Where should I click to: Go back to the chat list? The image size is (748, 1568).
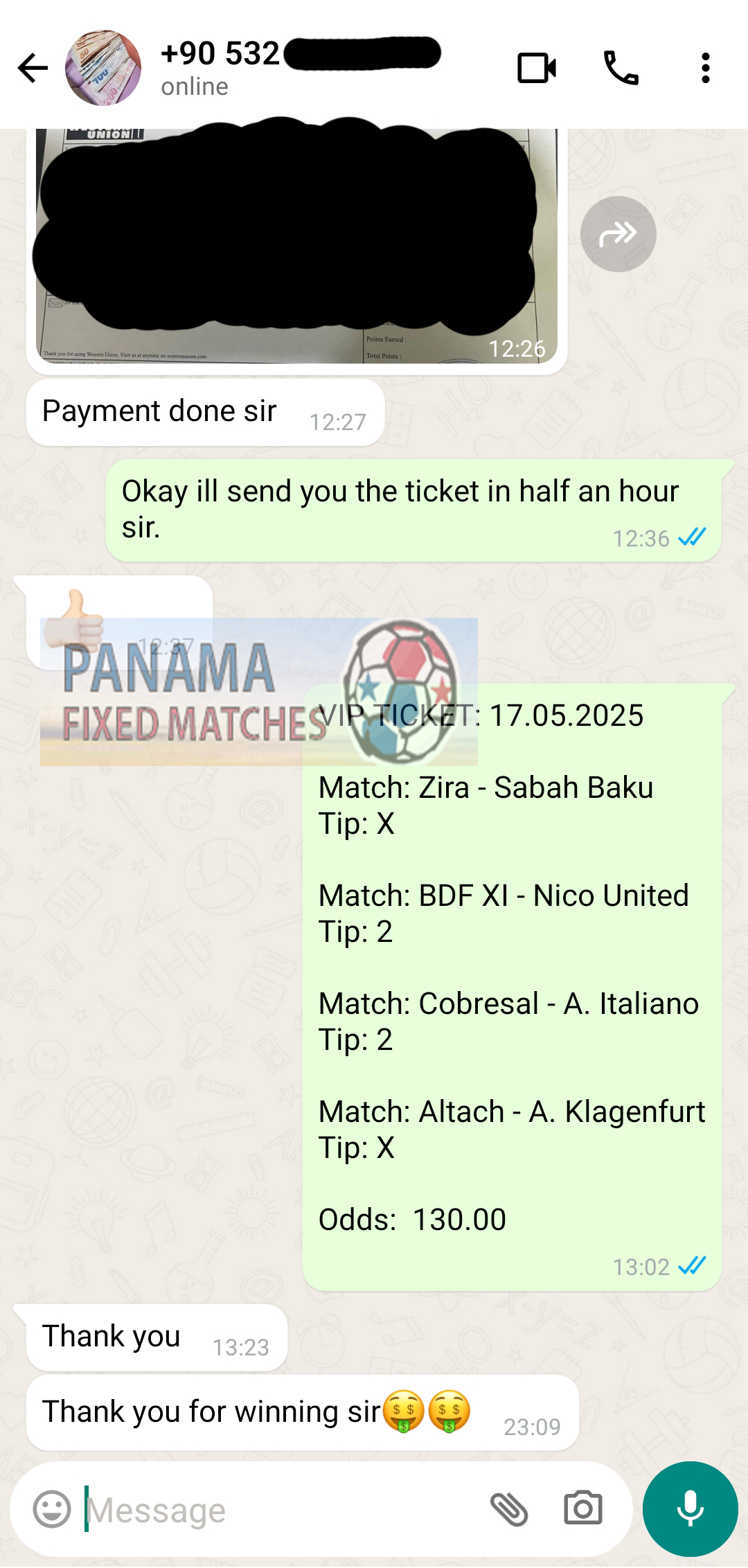33,68
